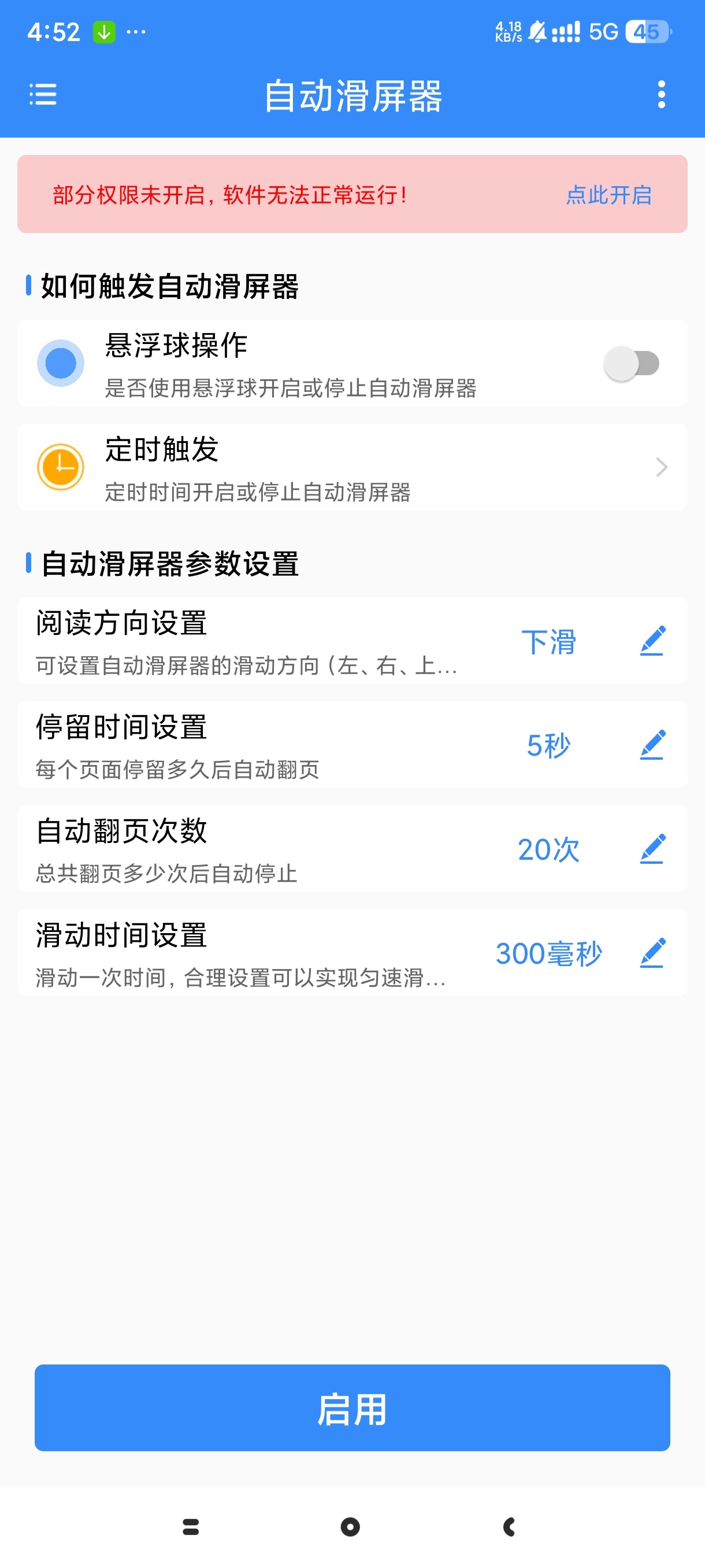The width and height of the screenshot is (705, 1568).
Task: Edit the 自动翻页次数 count
Action: point(652,849)
